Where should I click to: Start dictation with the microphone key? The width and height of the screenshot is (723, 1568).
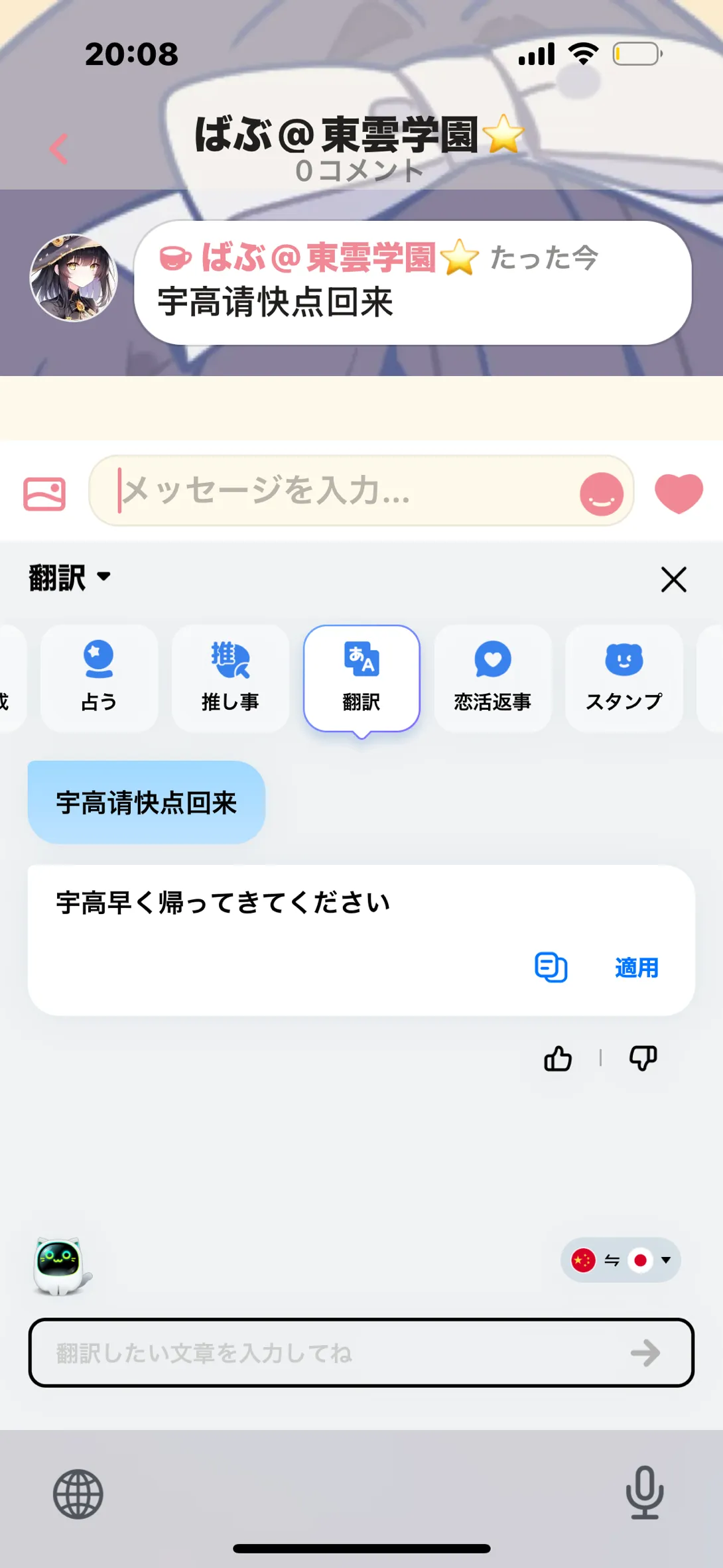(x=644, y=1492)
